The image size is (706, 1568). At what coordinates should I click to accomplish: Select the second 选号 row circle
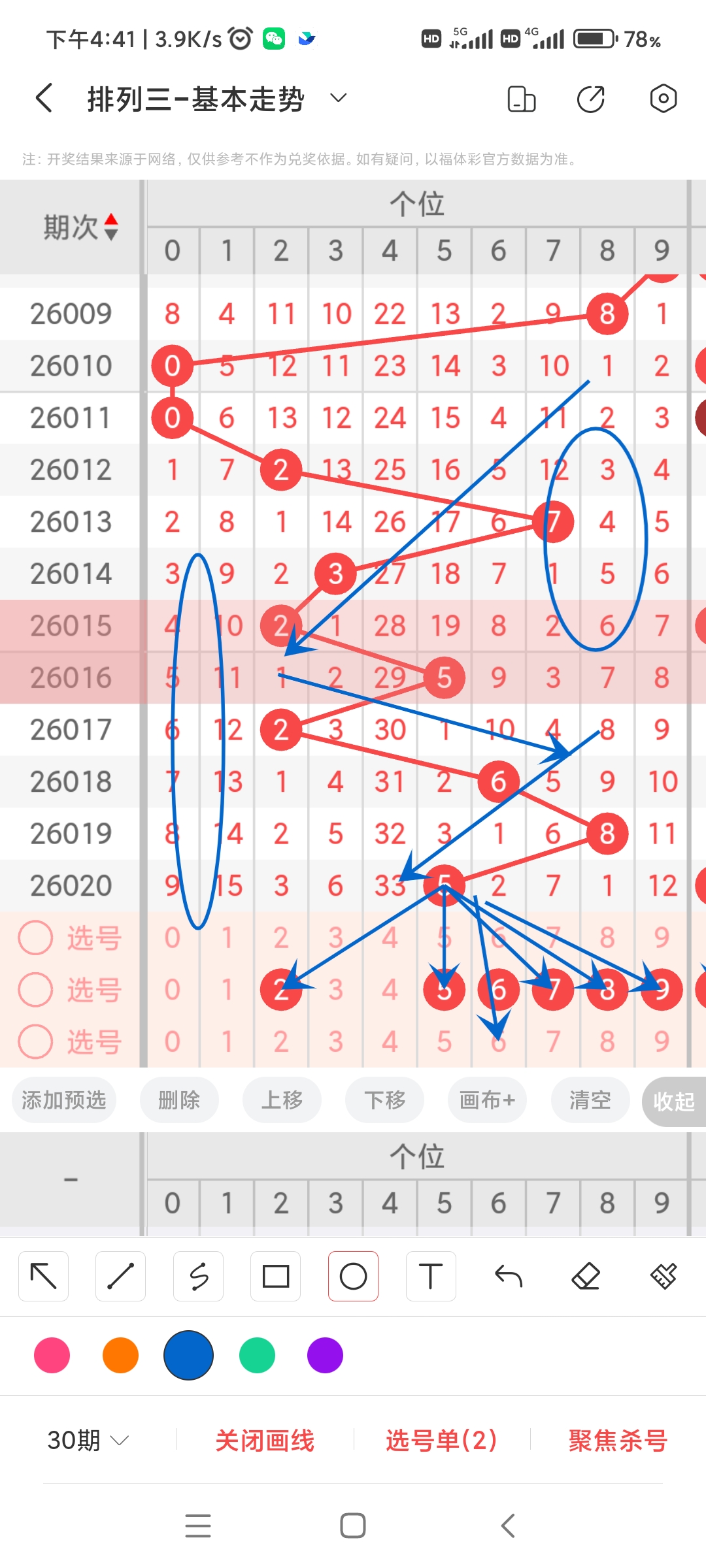pos(36,989)
